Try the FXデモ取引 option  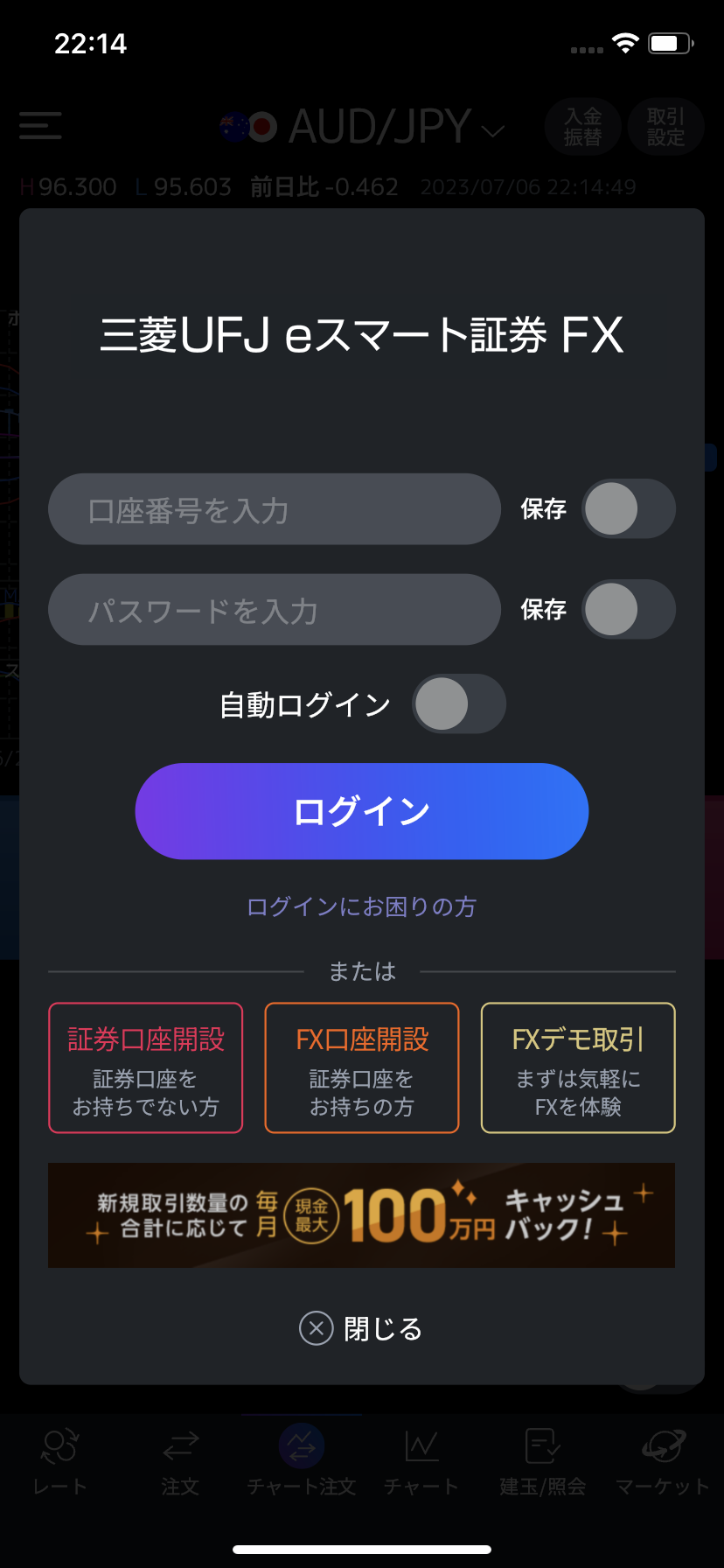(578, 1067)
